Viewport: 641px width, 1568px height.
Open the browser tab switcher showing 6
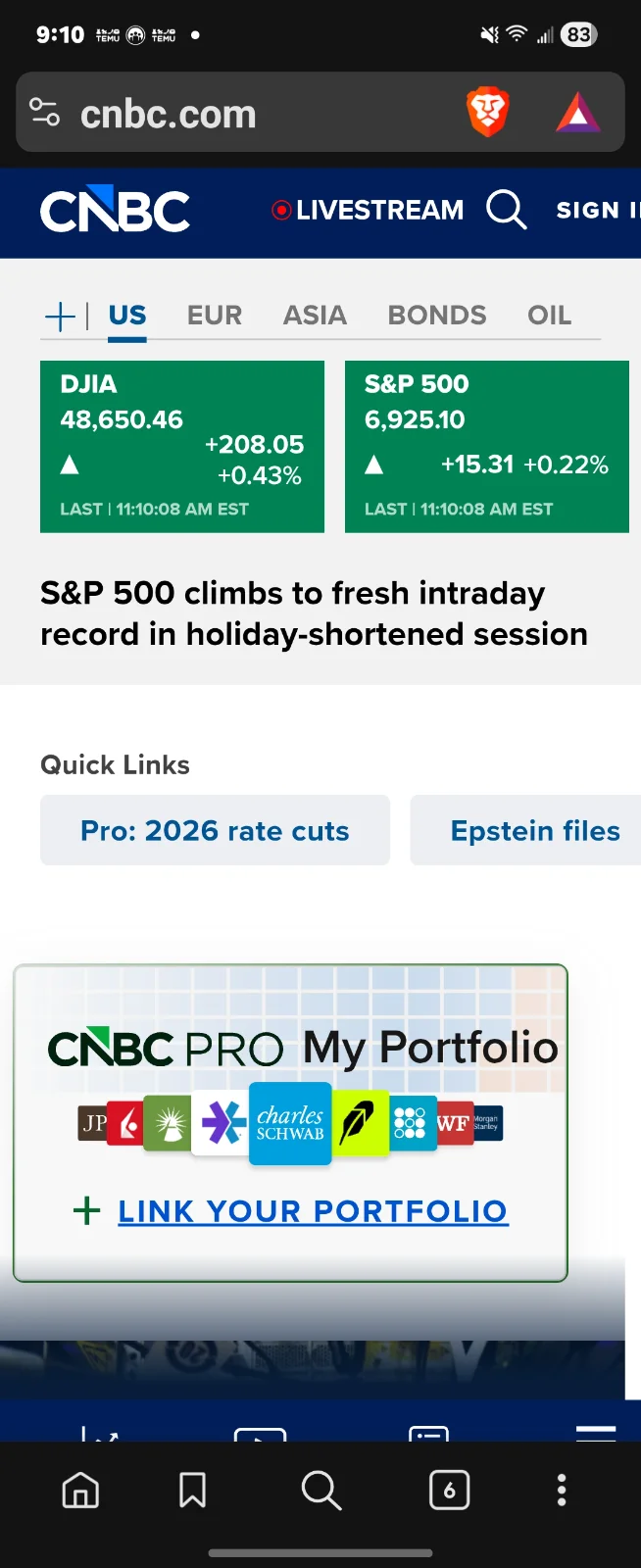pos(449,1491)
